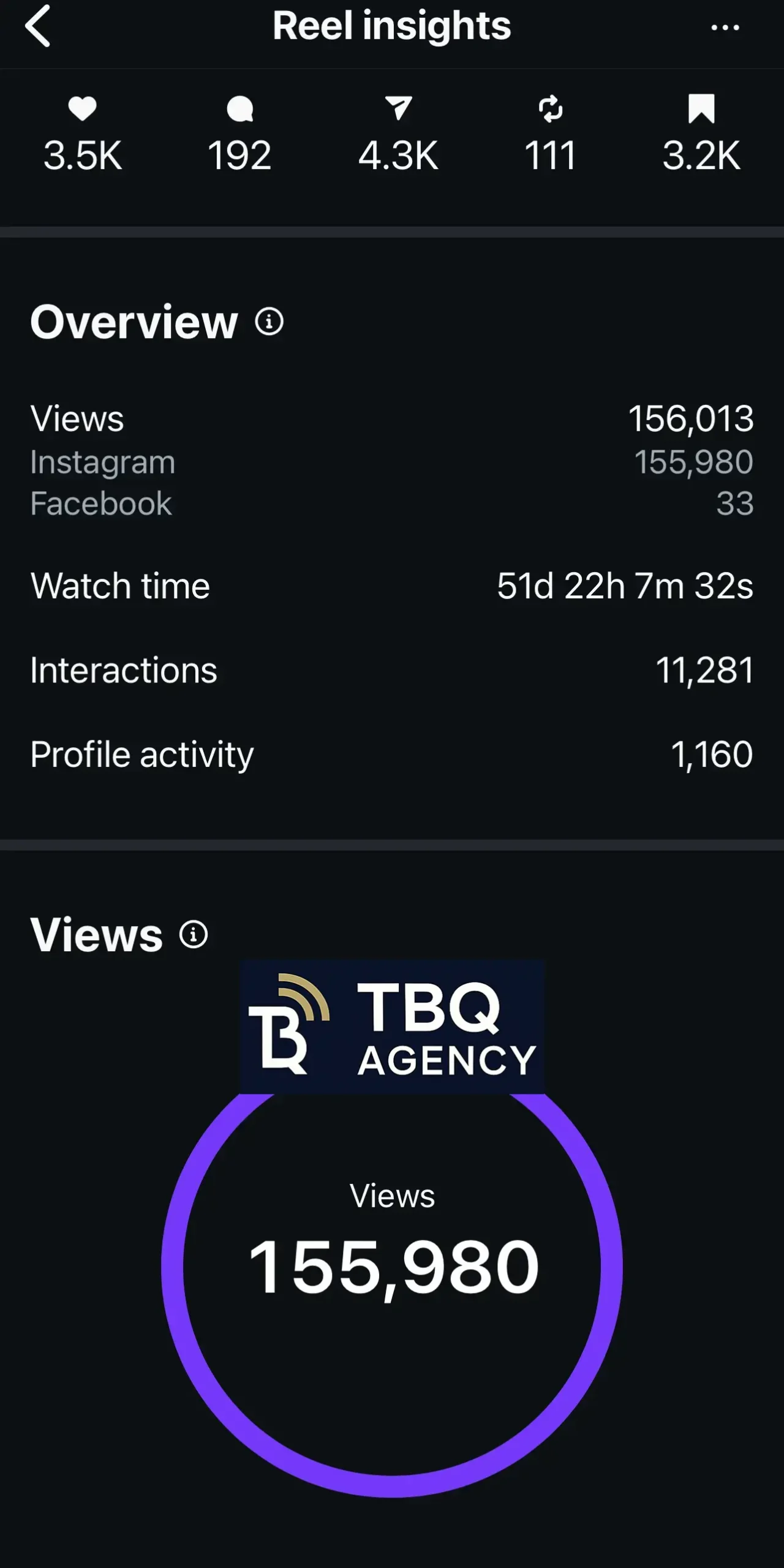Tap the info icon beside Views heading
Image resolution: width=784 pixels, height=1568 pixels.
pos(194,935)
